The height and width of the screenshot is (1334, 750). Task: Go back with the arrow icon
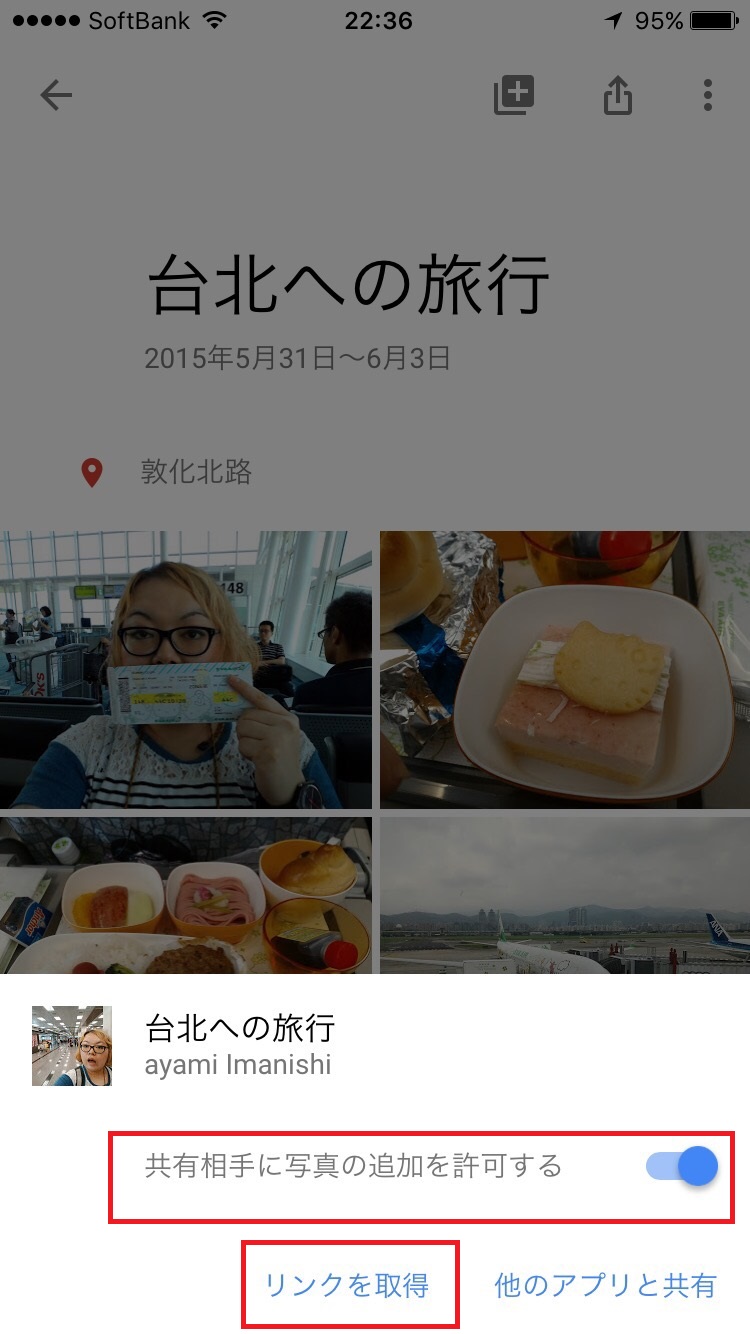pos(56,96)
